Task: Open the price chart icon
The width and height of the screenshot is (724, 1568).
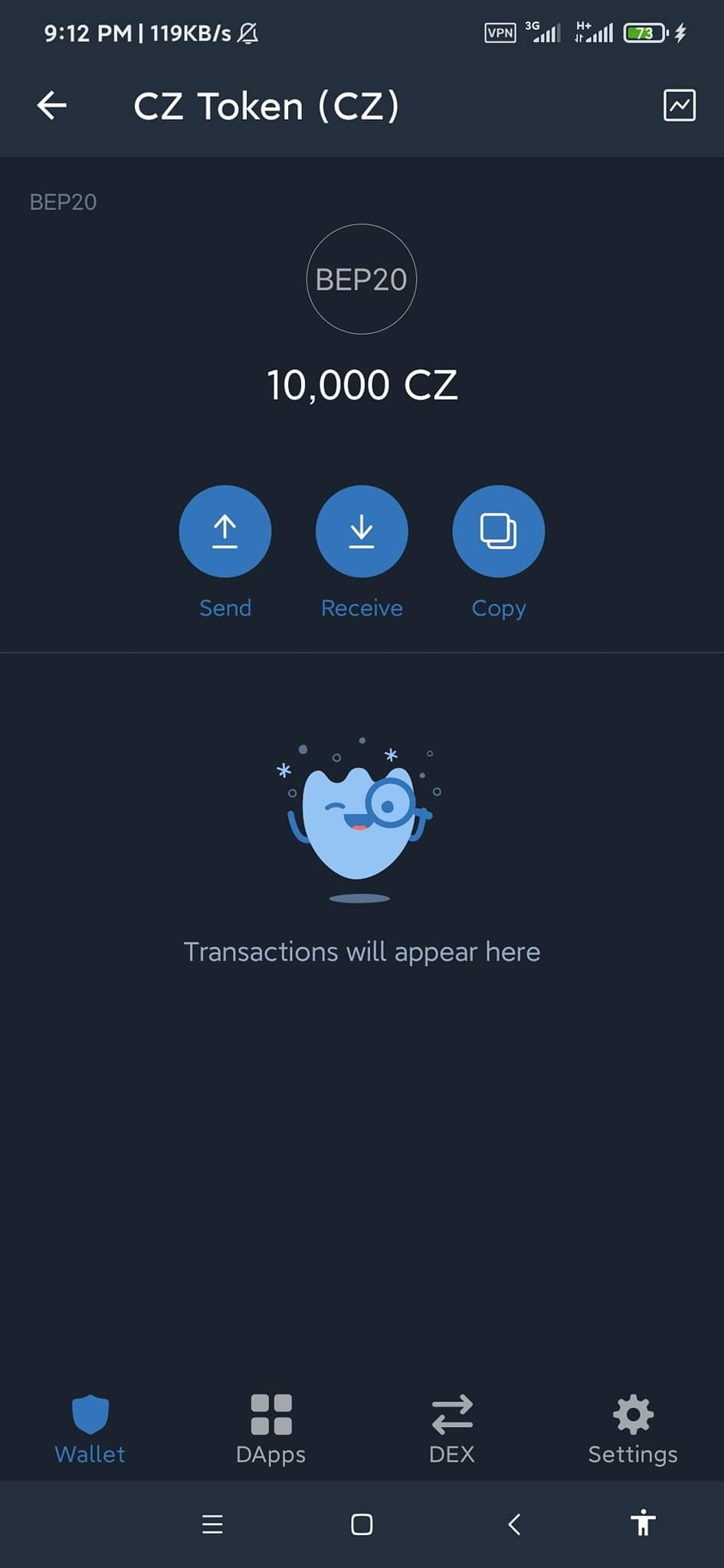Action: (x=679, y=106)
